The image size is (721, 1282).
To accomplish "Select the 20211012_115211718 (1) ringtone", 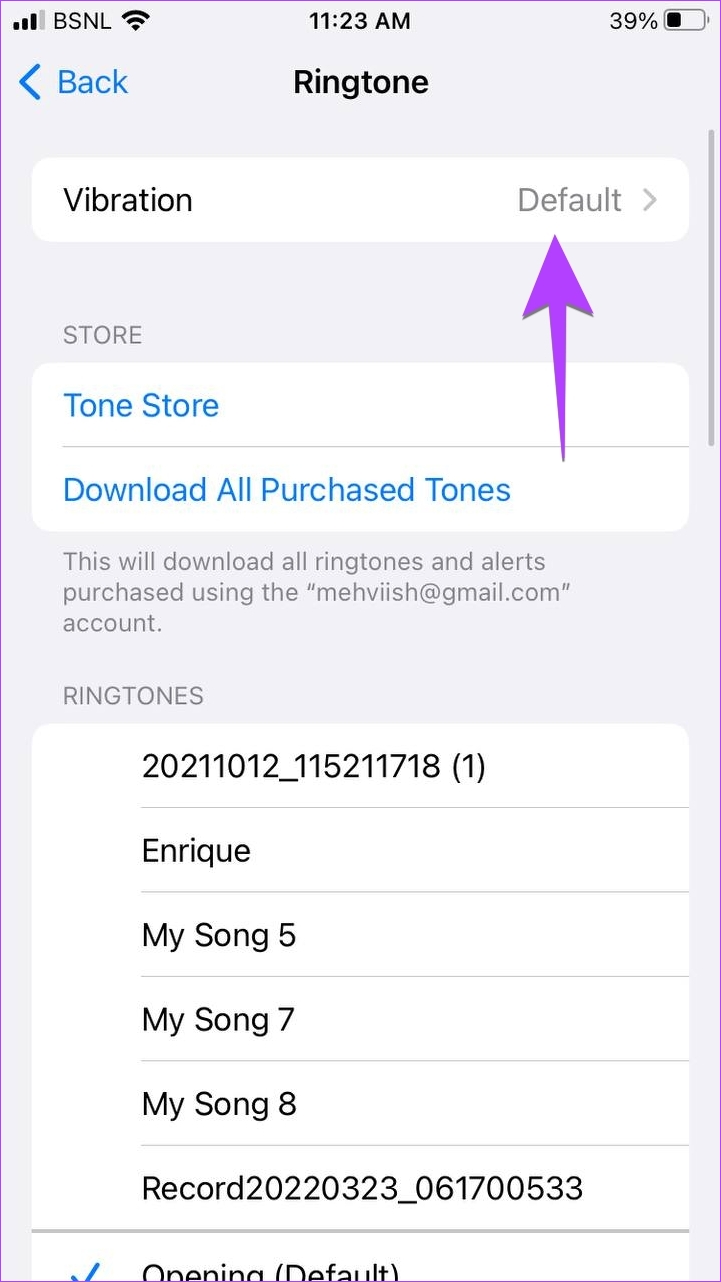I will tap(360, 766).
